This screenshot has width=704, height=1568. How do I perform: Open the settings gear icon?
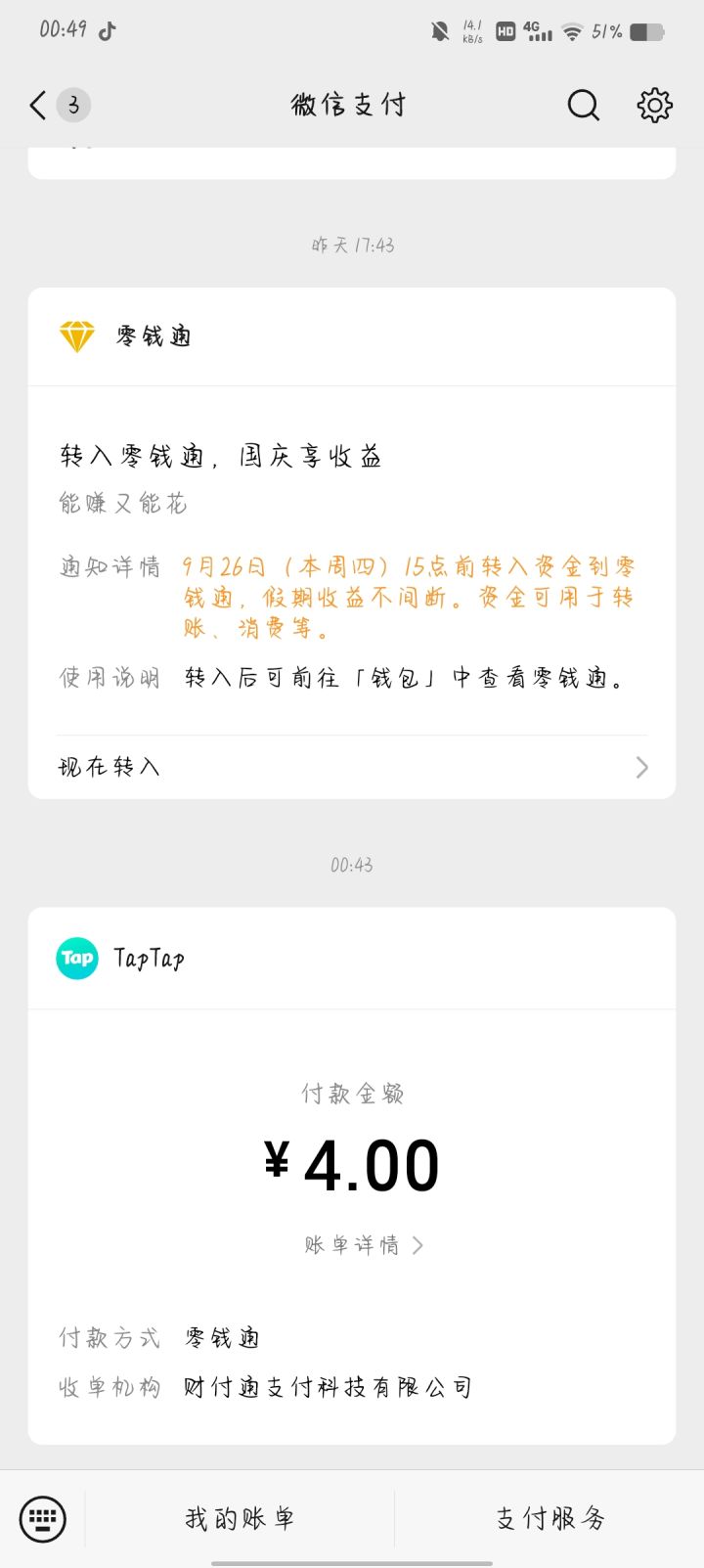654,105
